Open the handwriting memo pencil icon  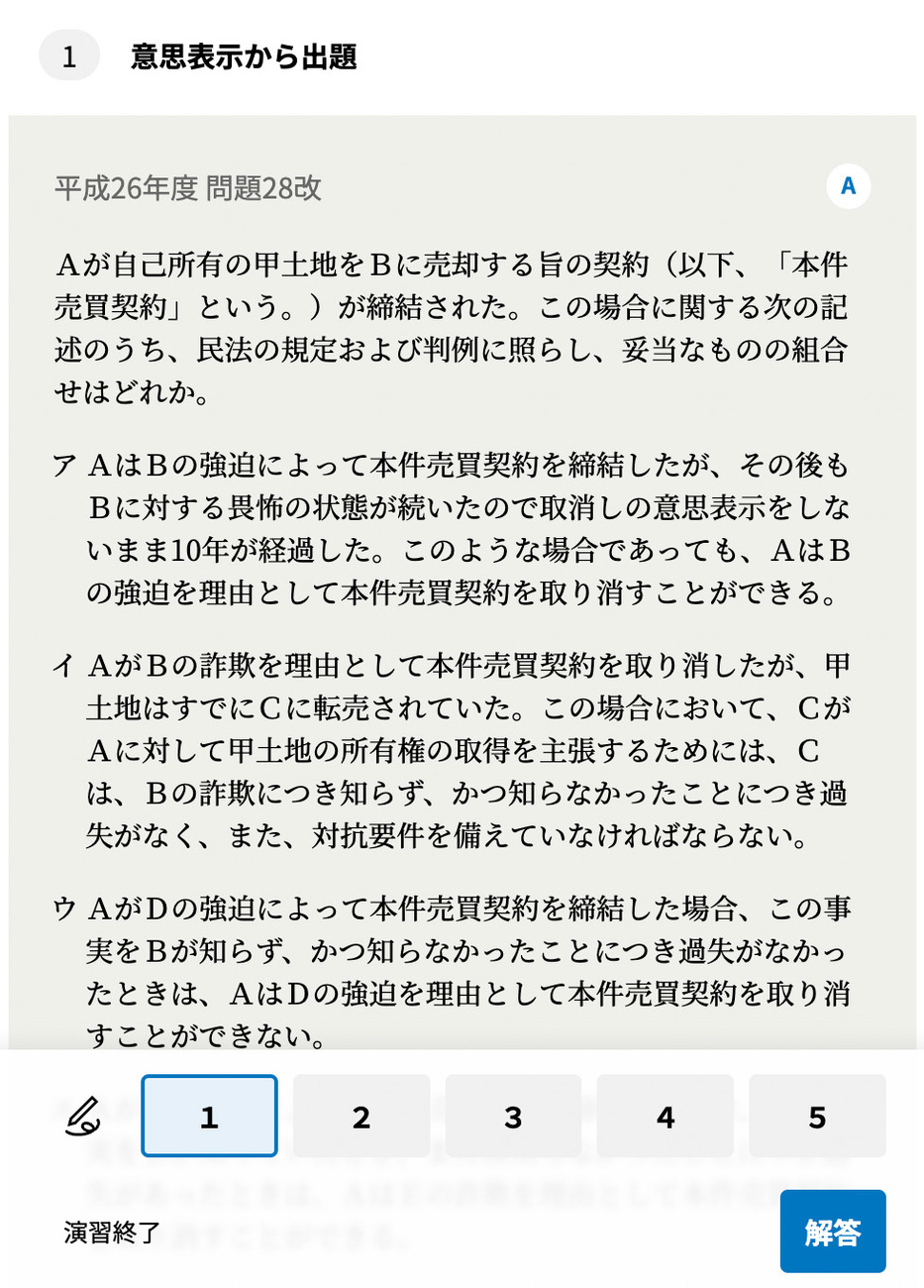[83, 1116]
